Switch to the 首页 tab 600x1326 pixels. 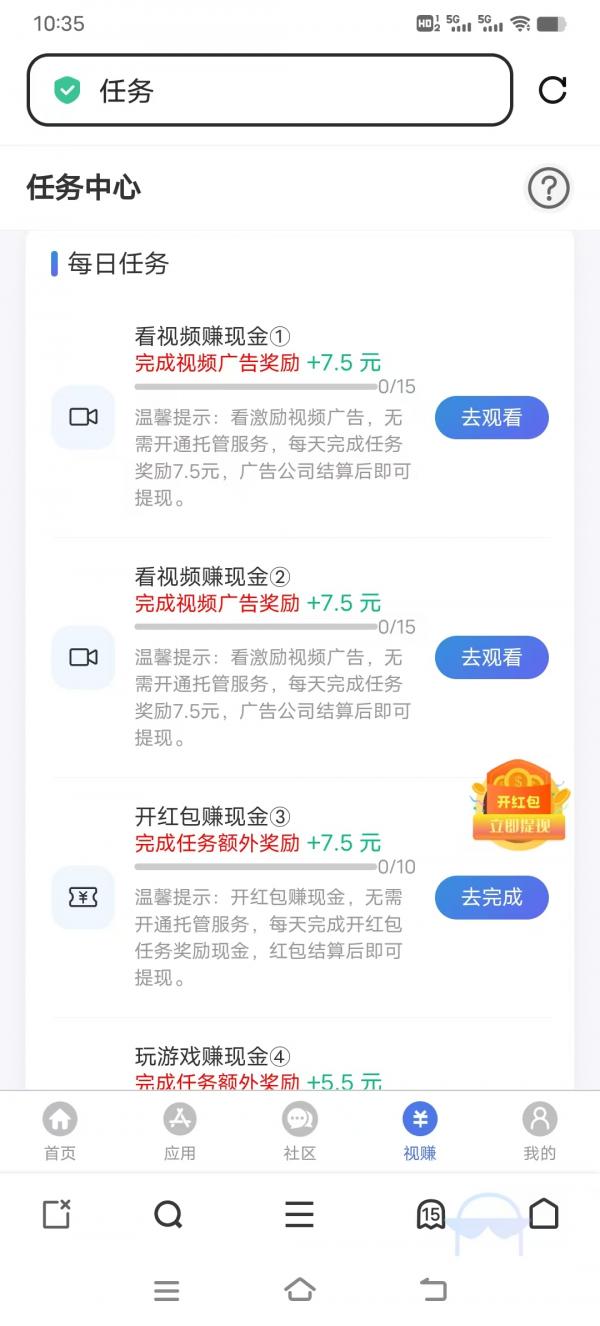[60, 1131]
